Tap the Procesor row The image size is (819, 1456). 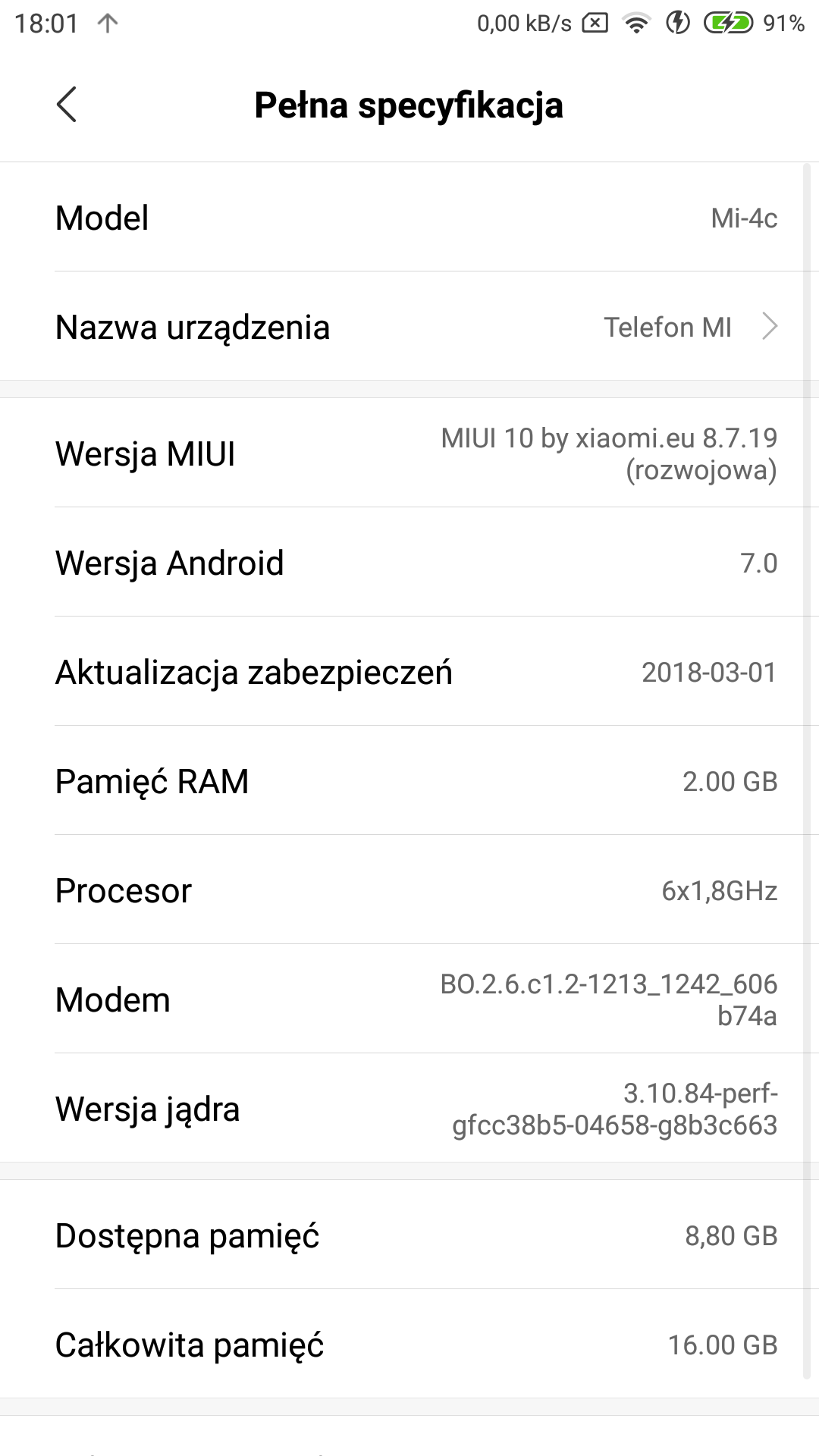click(x=409, y=890)
